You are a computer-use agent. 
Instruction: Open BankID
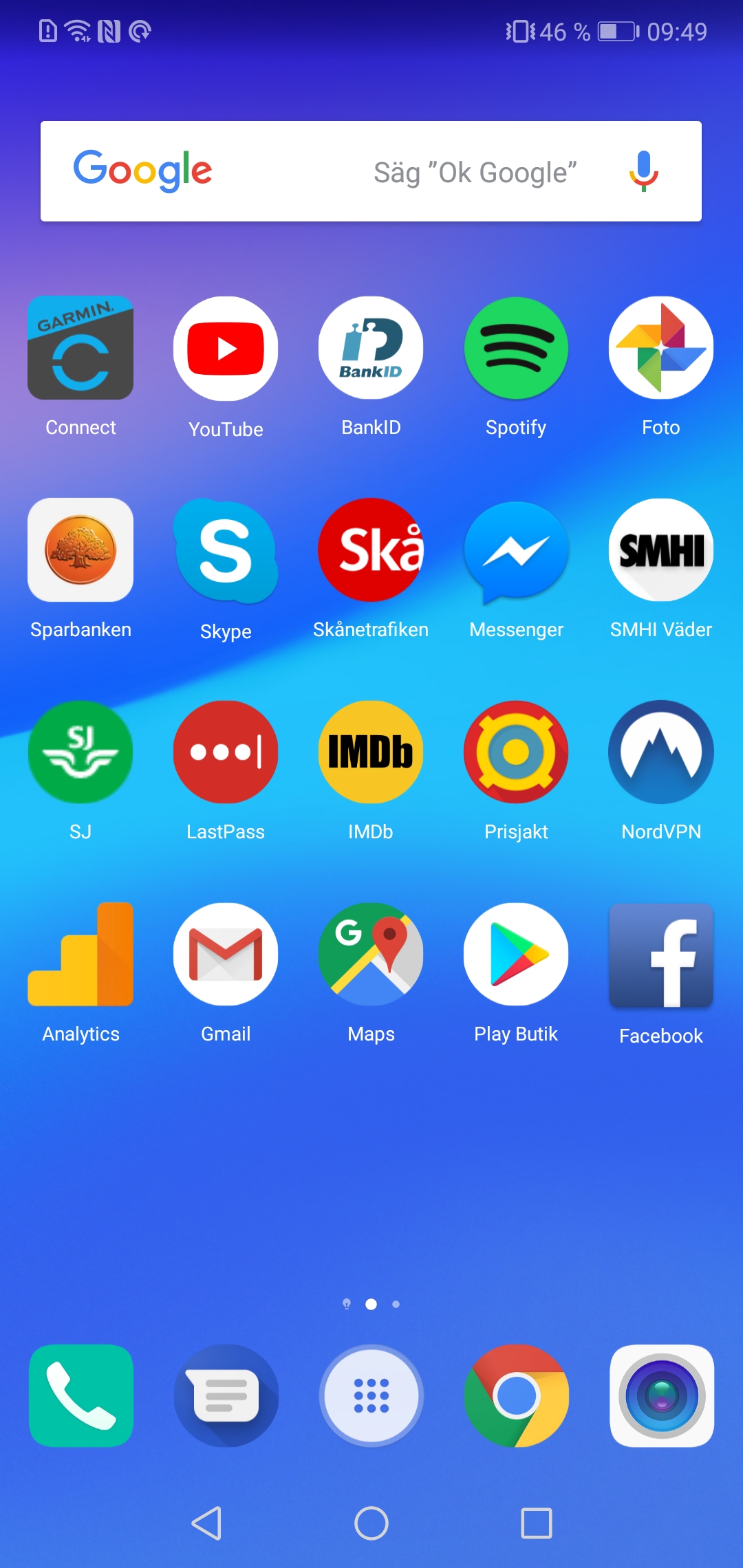tap(371, 348)
